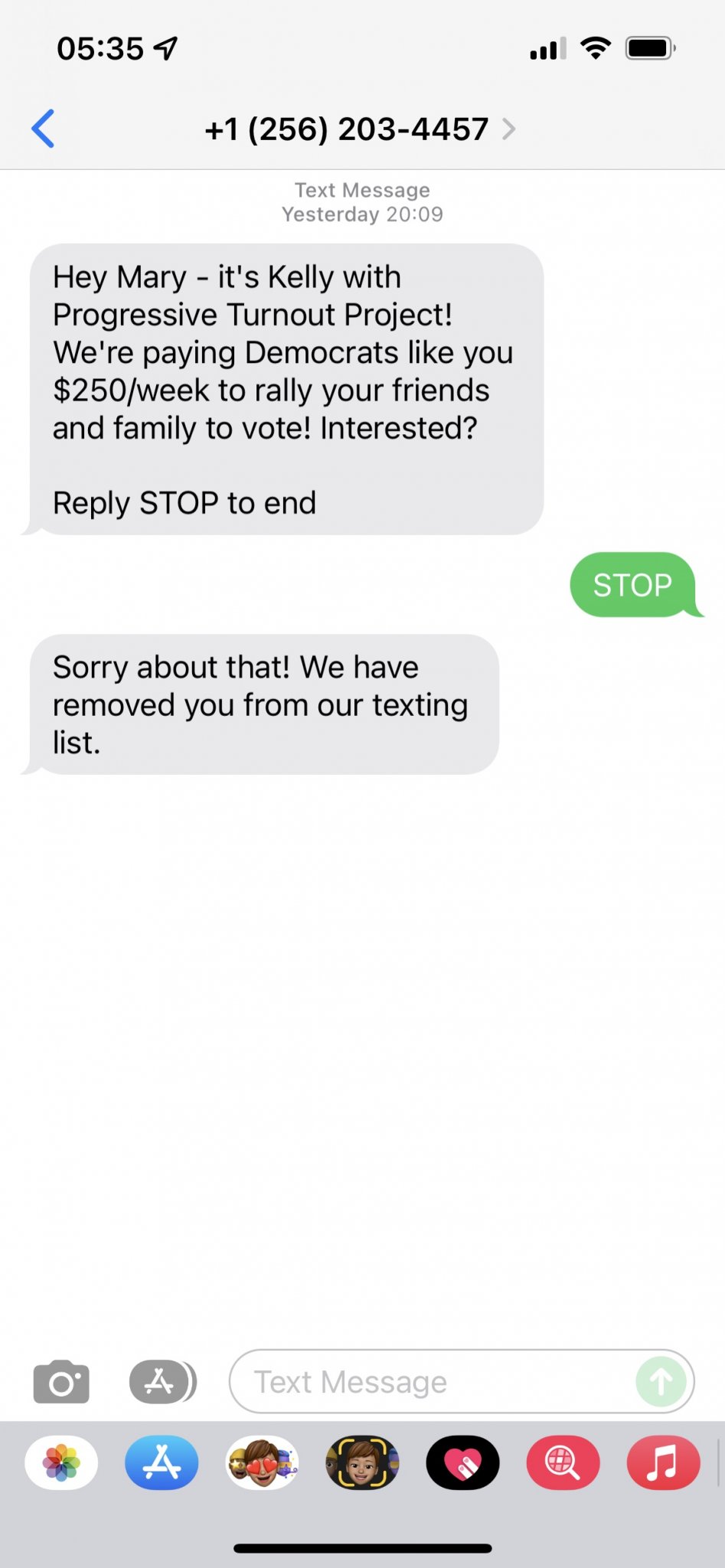
Task: Open the #images web search app
Action: pos(563,1463)
